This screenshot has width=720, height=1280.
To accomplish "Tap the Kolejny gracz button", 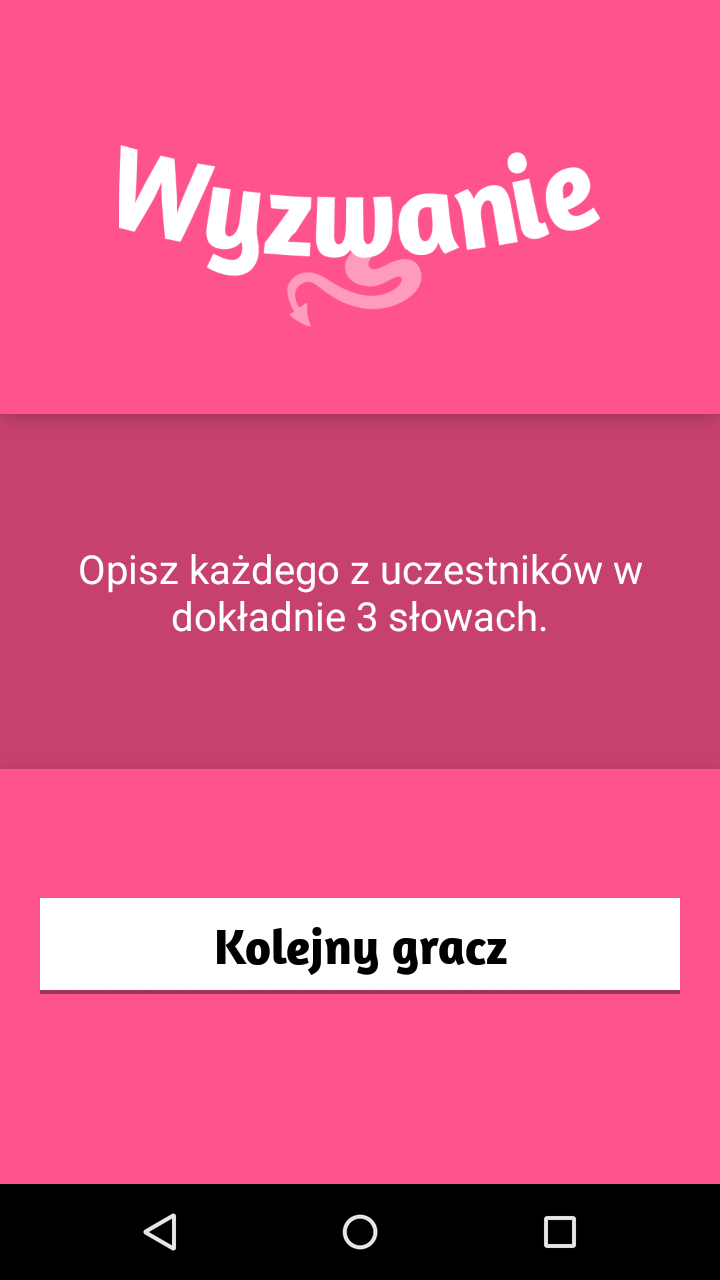I will 360,945.
